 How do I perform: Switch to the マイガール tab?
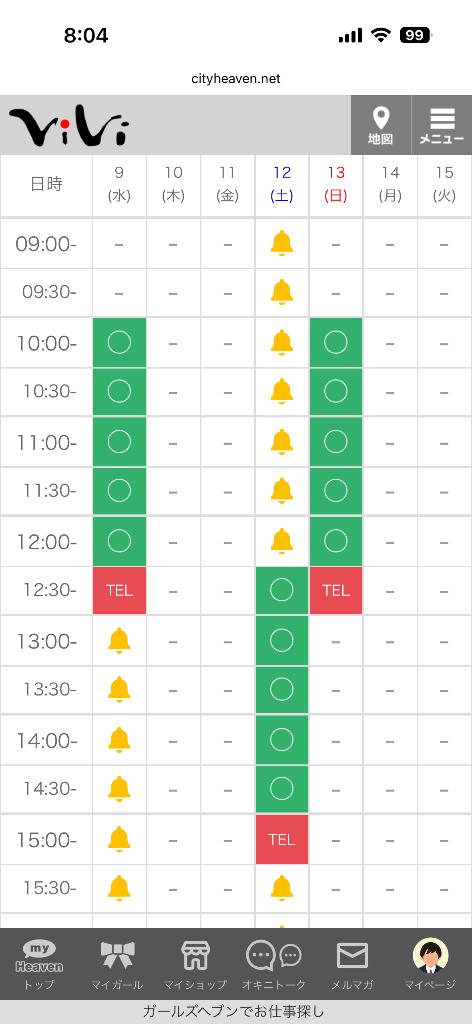click(118, 965)
